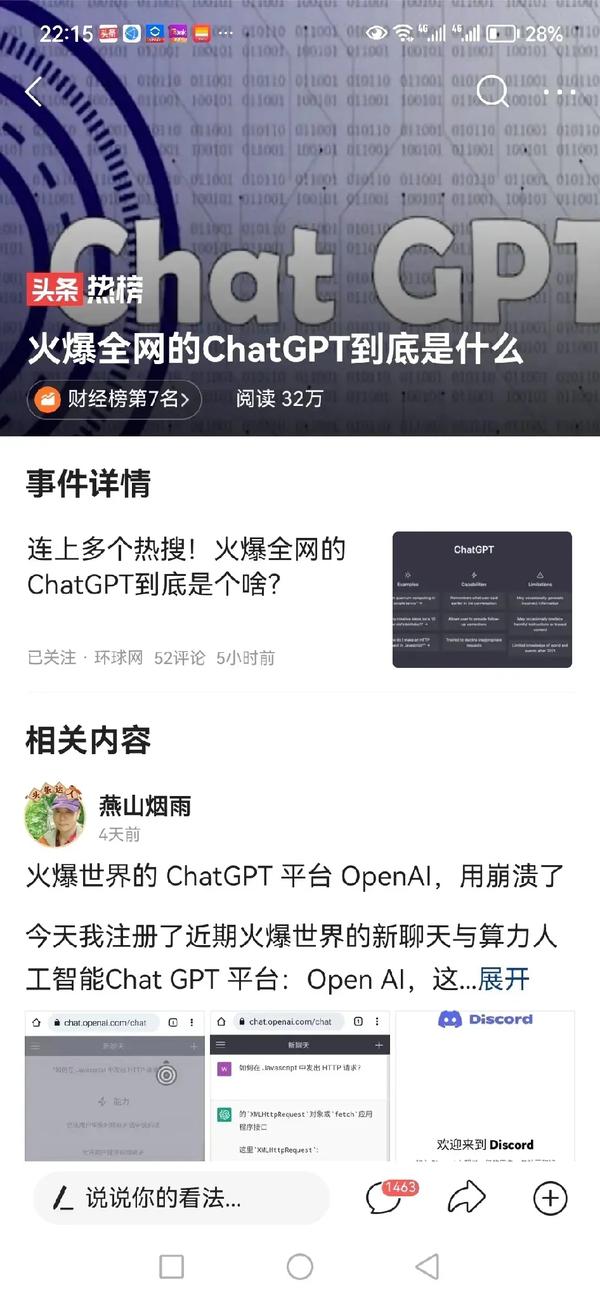Viewport: 600px width, 1299px height.
Task: Open the search icon in the header
Action: 491,92
